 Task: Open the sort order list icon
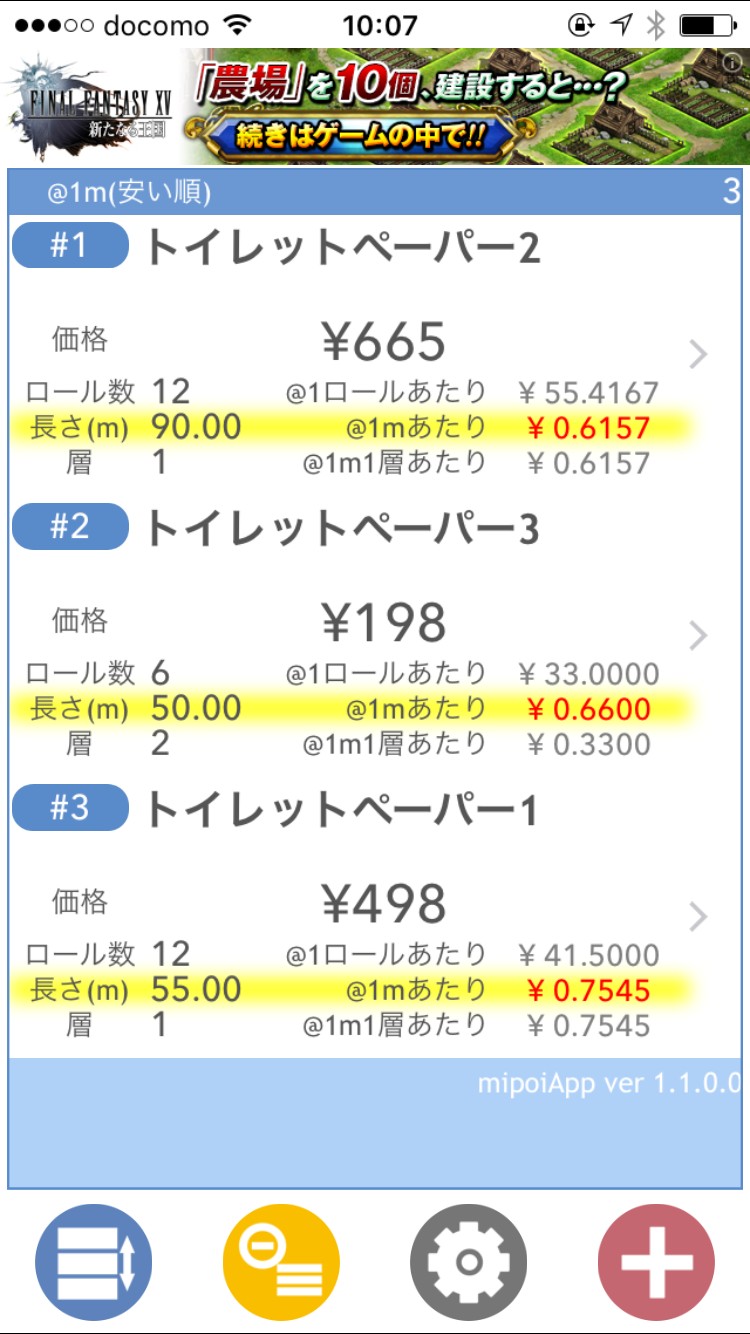93,1262
